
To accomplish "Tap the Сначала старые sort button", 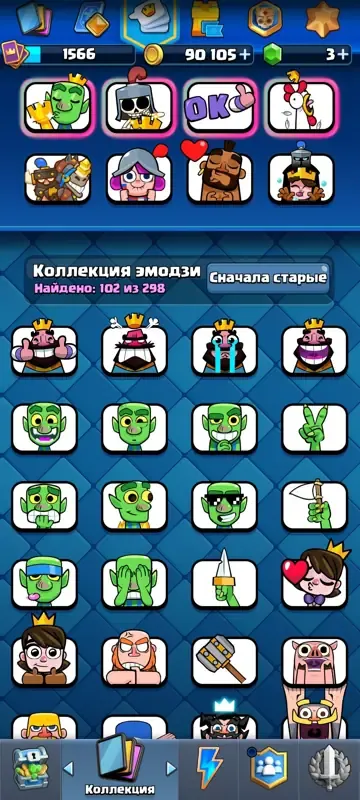I will point(268,278).
